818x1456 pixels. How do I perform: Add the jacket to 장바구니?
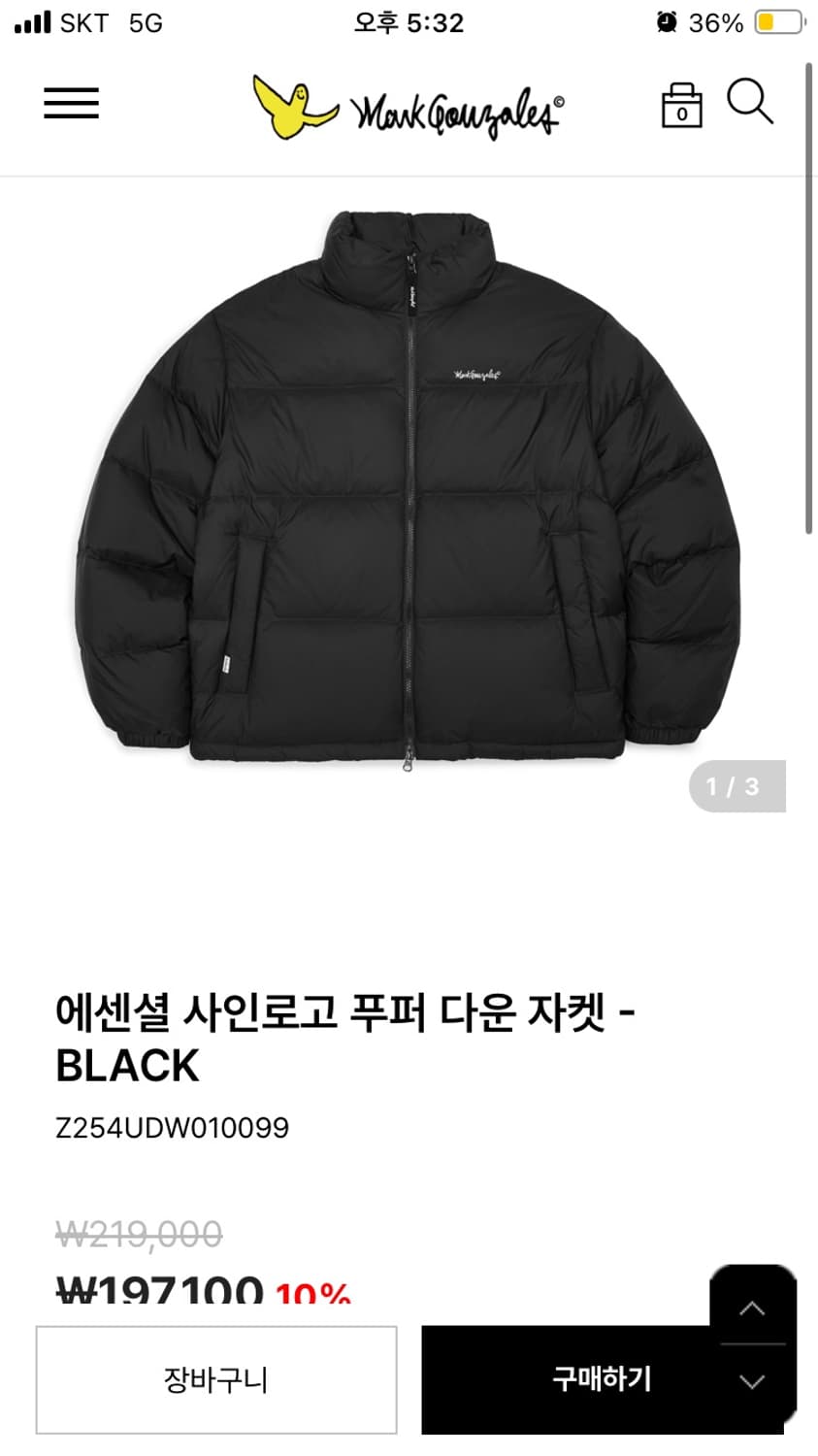[x=215, y=1380]
